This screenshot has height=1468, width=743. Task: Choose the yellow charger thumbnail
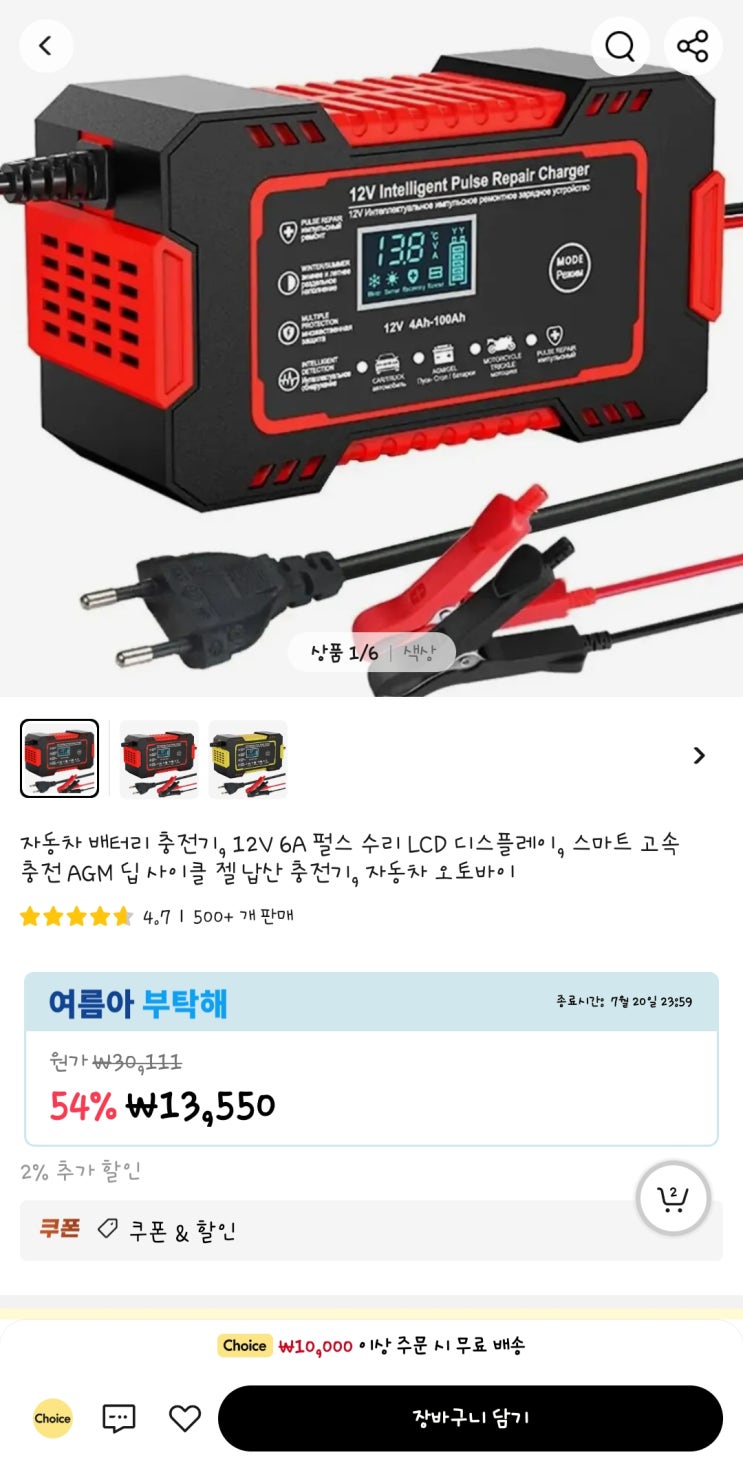pyautogui.click(x=248, y=758)
